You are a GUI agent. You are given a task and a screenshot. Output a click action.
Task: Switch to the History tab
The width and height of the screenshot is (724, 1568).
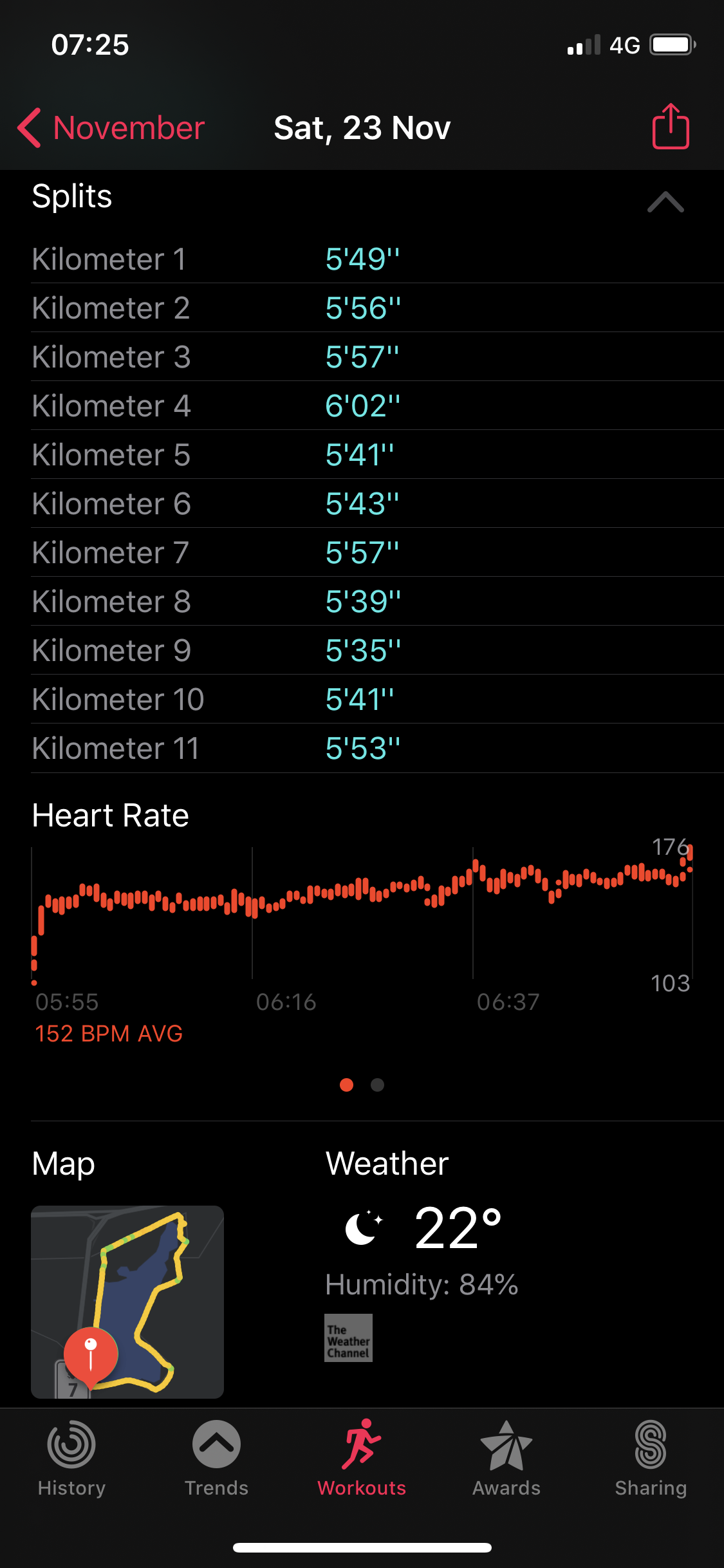(x=71, y=1459)
